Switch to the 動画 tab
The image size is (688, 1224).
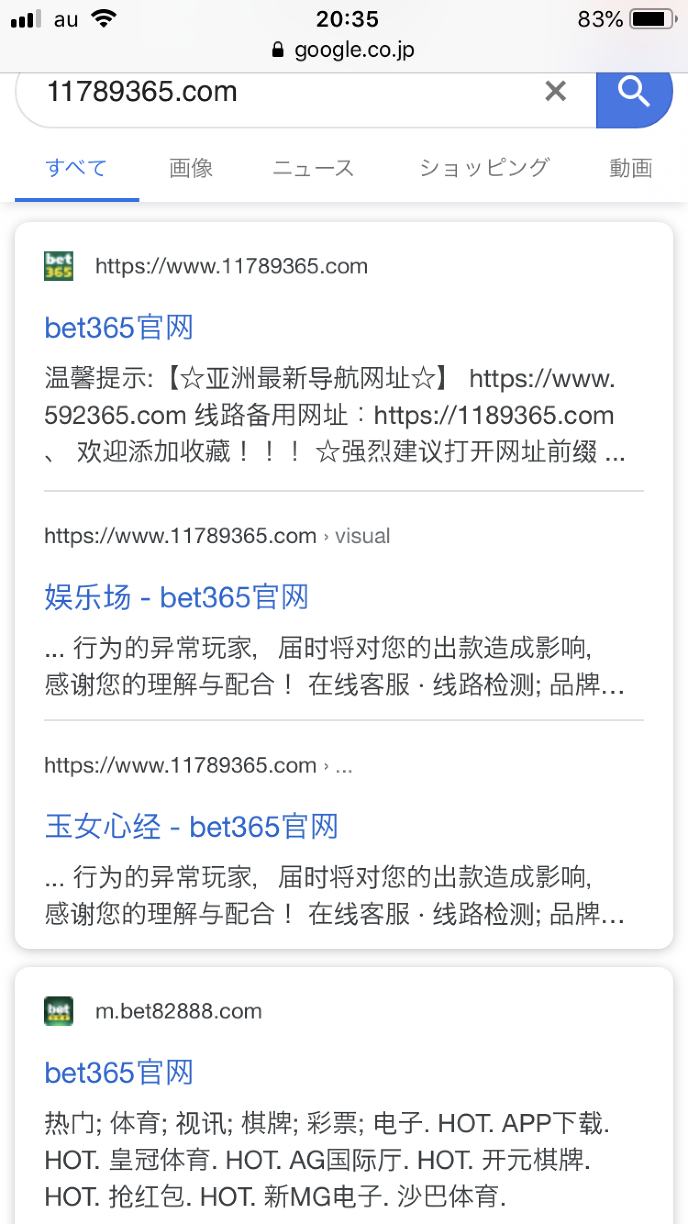[630, 168]
